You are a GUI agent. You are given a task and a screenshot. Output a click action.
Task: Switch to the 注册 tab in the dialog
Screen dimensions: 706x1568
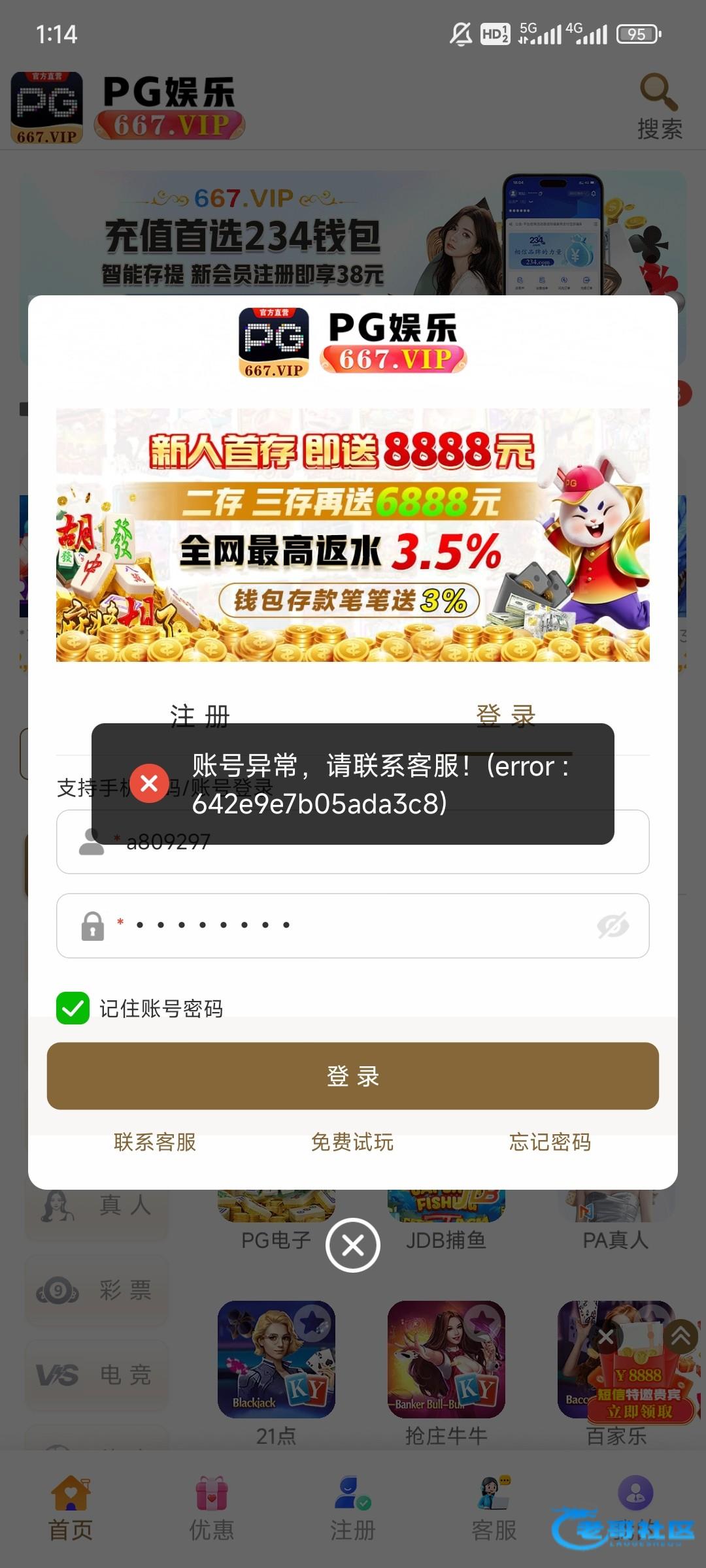pos(200,716)
